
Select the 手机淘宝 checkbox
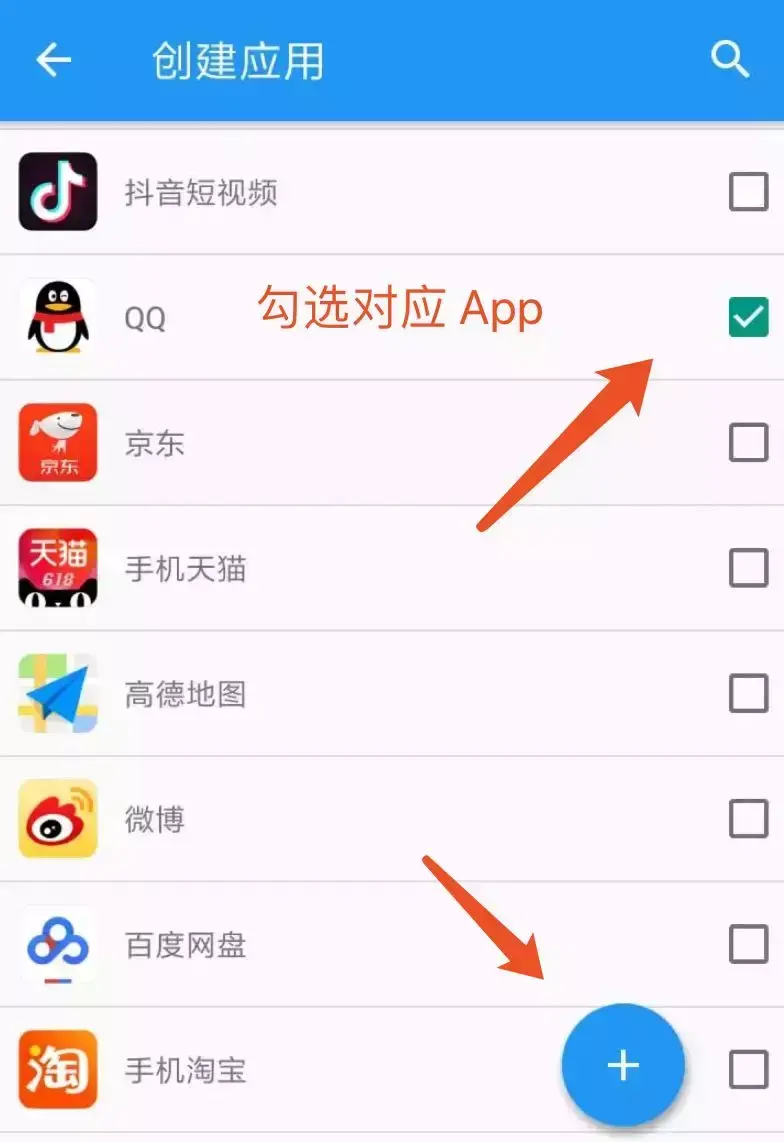click(x=748, y=1070)
